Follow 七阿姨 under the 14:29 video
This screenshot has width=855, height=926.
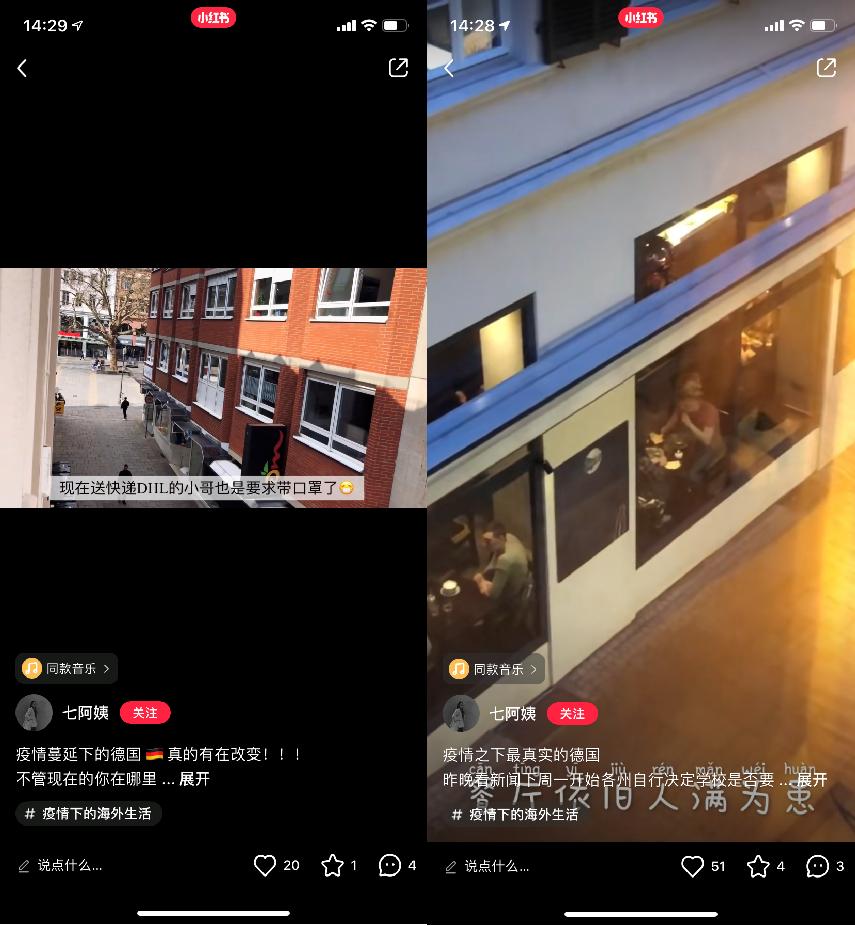point(145,713)
